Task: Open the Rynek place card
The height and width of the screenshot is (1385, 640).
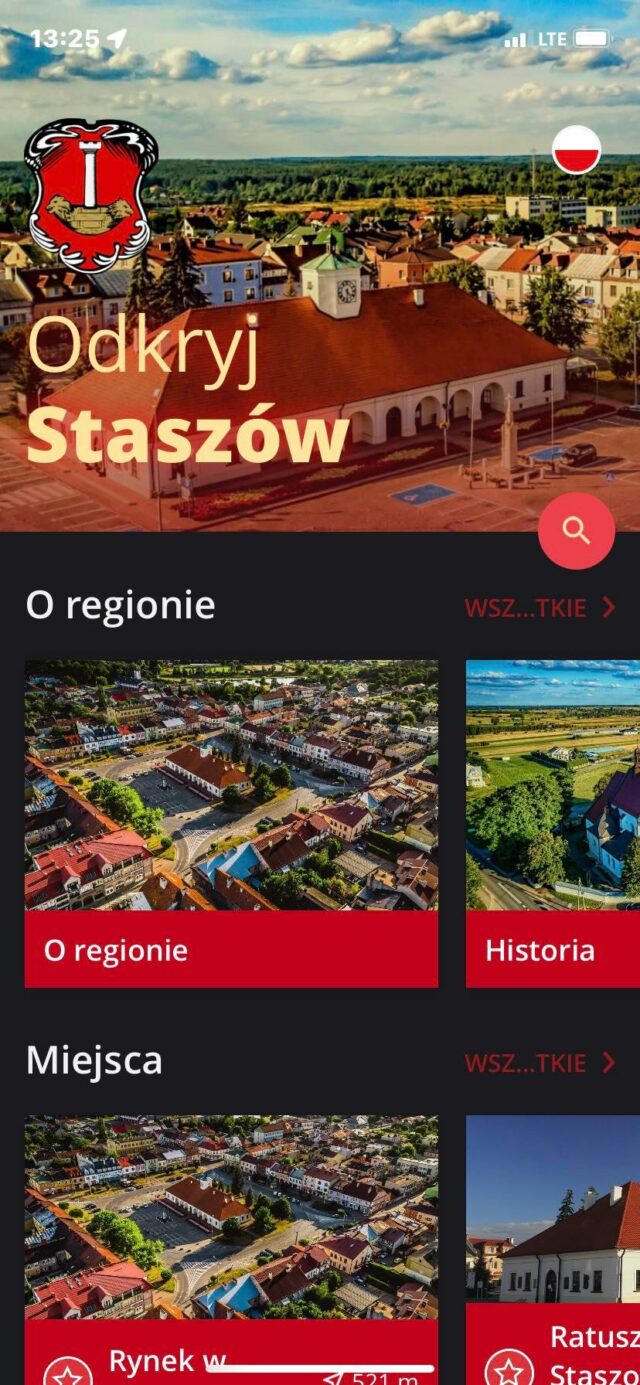Action: point(231,1230)
